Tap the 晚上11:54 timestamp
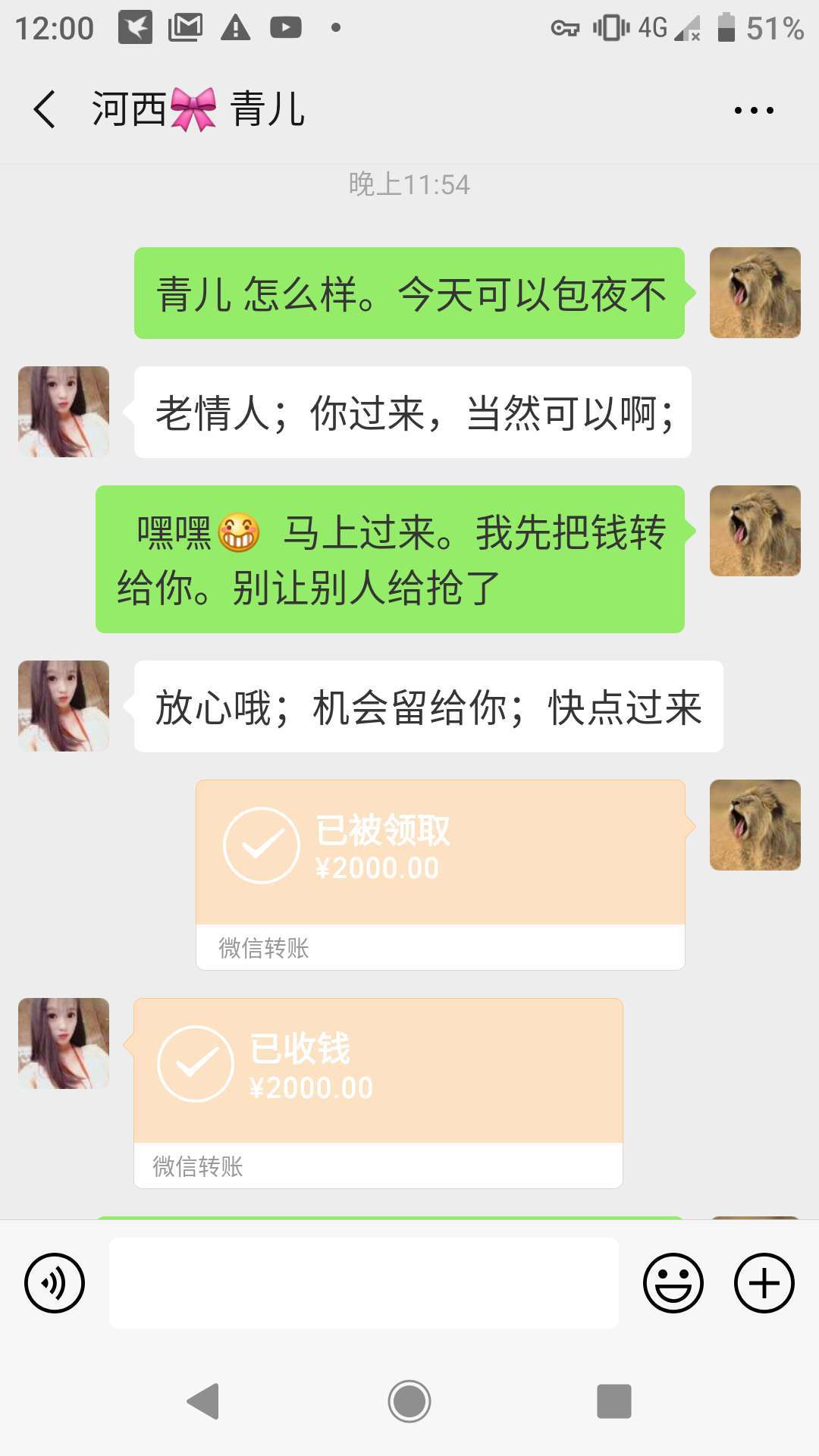819x1456 pixels. 409,184
